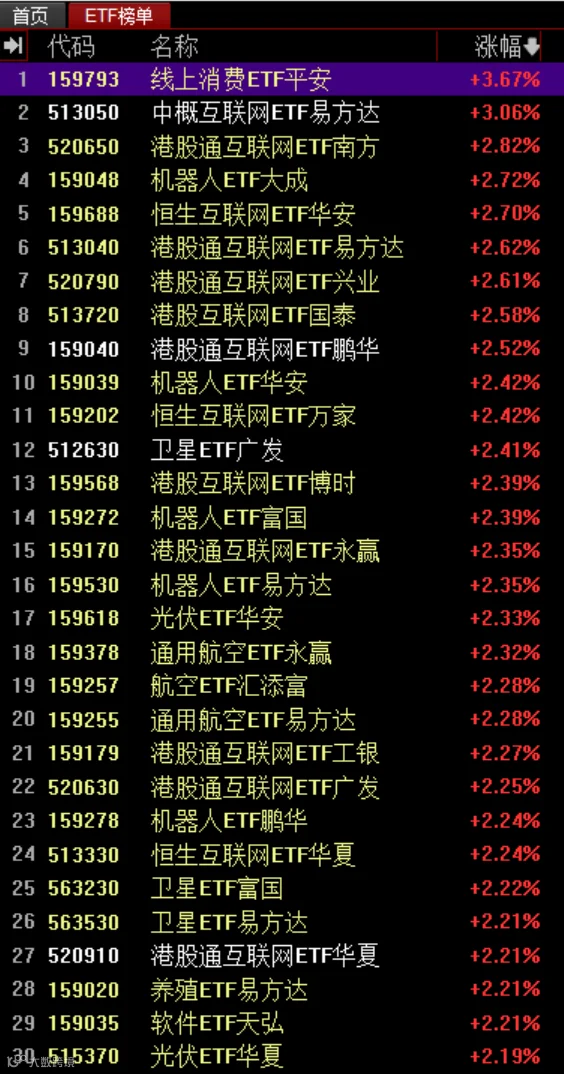Screen dimensions: 564x1074
Task: Select 港股互联网ETF博时 row
Action: tap(282, 484)
